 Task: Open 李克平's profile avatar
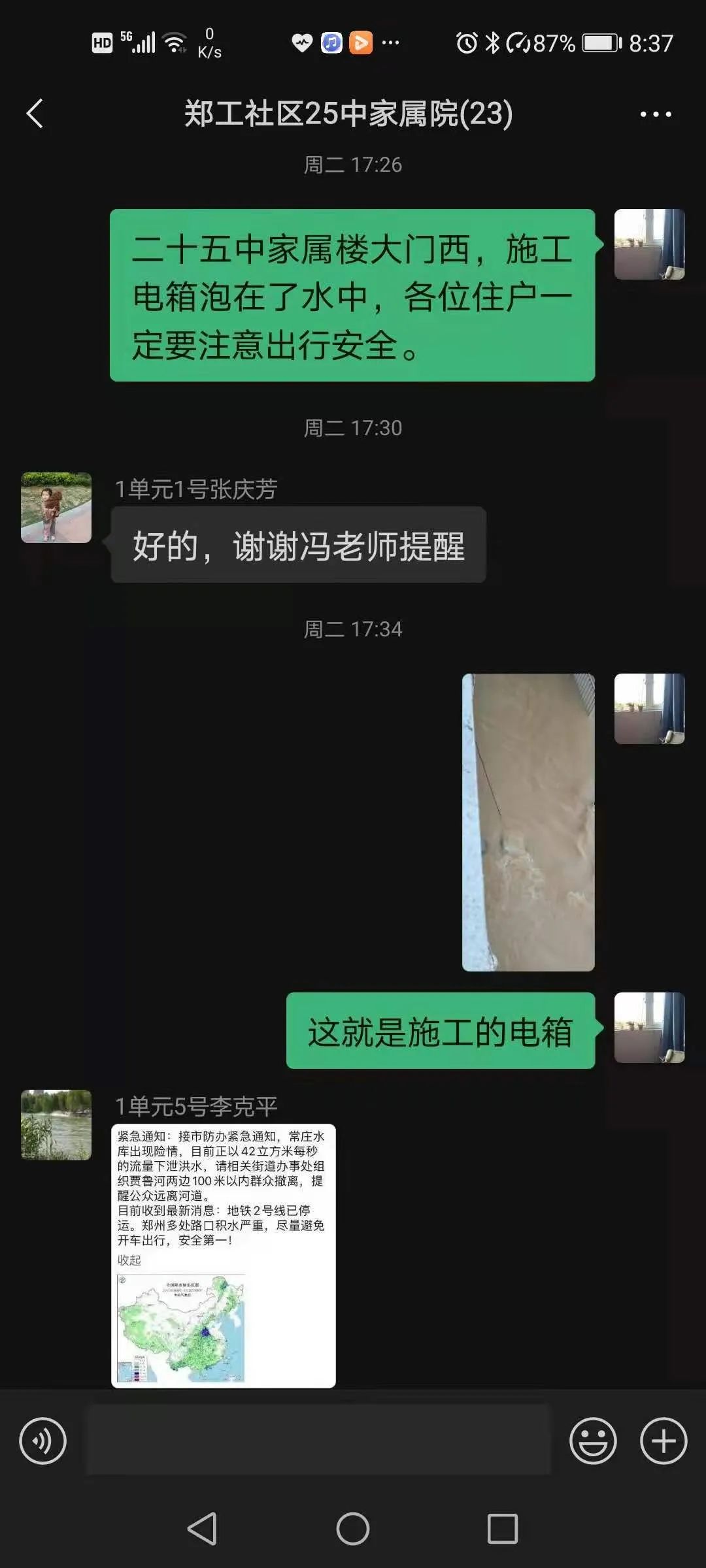pos(56,1124)
